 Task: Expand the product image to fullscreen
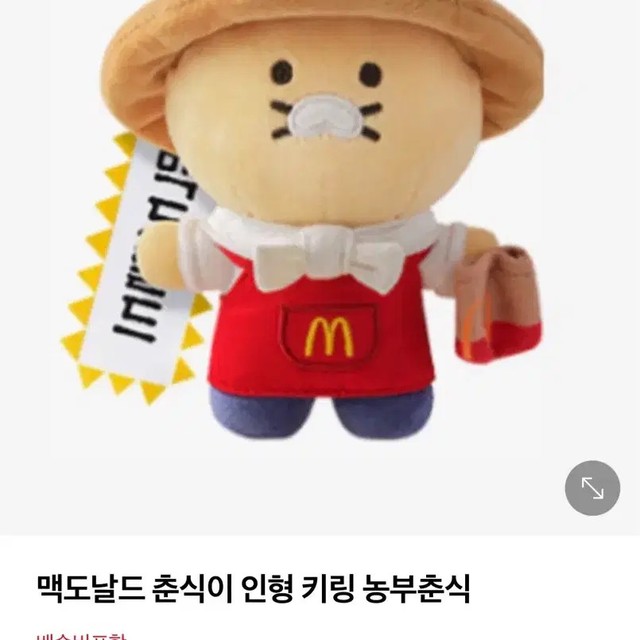(592, 487)
